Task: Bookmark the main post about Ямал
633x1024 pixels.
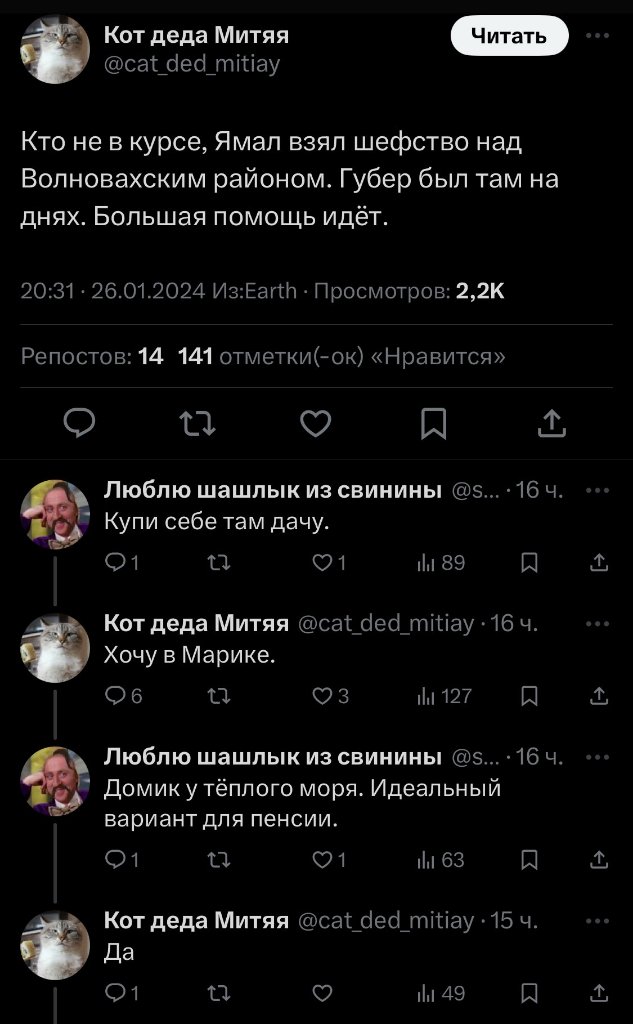Action: click(432, 426)
